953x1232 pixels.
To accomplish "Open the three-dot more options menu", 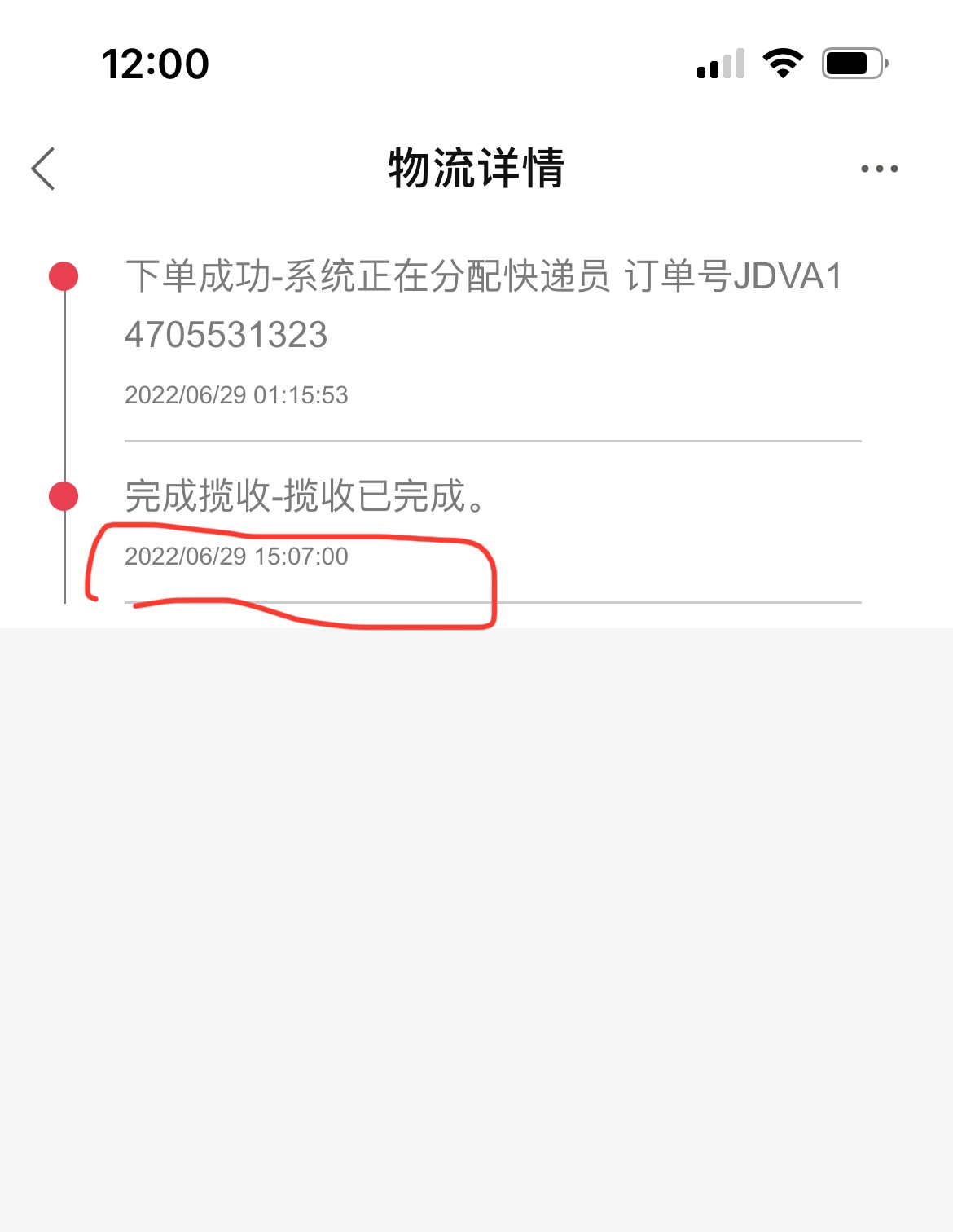I will tap(879, 169).
